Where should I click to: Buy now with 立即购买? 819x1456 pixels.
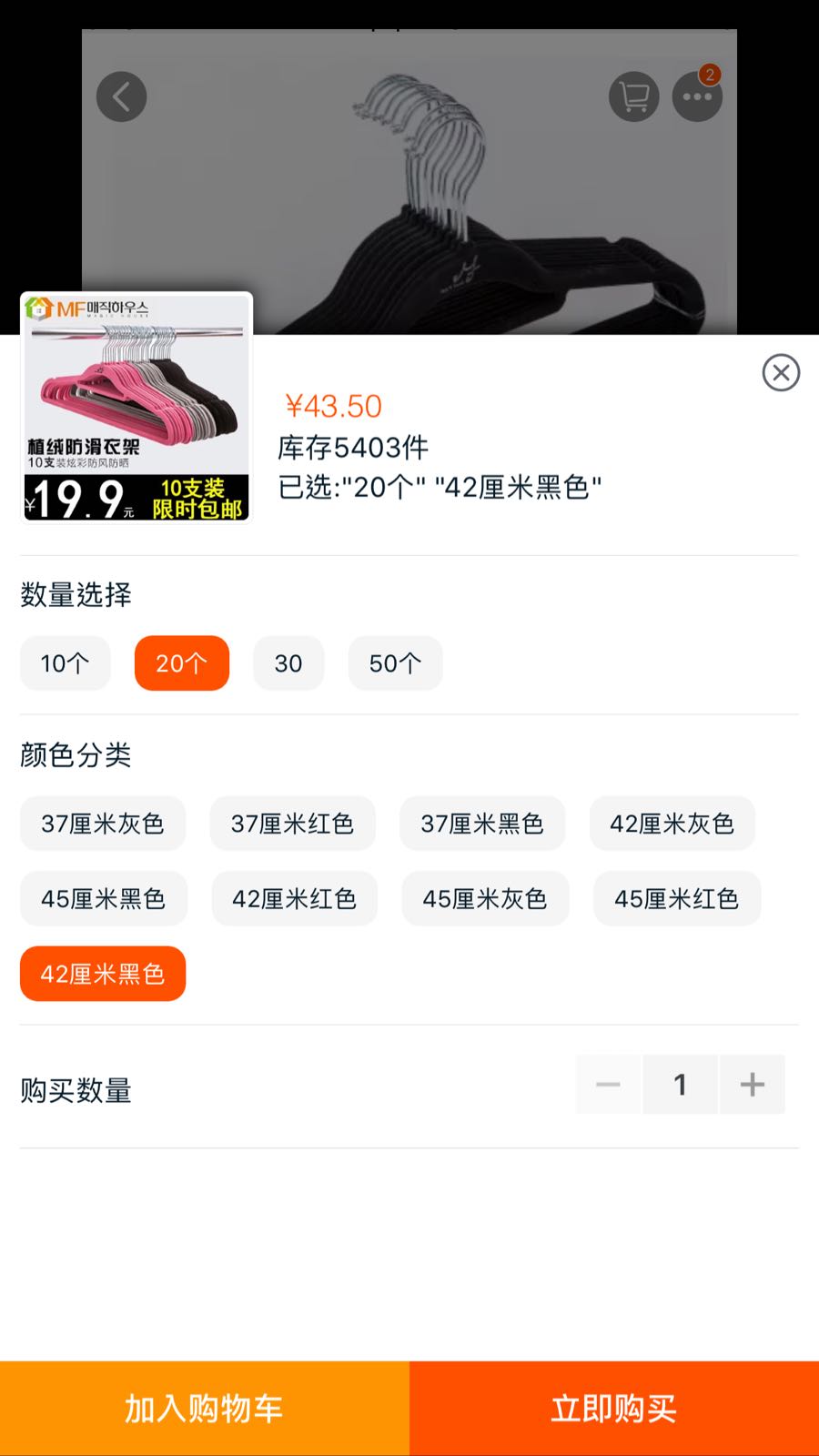click(614, 1409)
